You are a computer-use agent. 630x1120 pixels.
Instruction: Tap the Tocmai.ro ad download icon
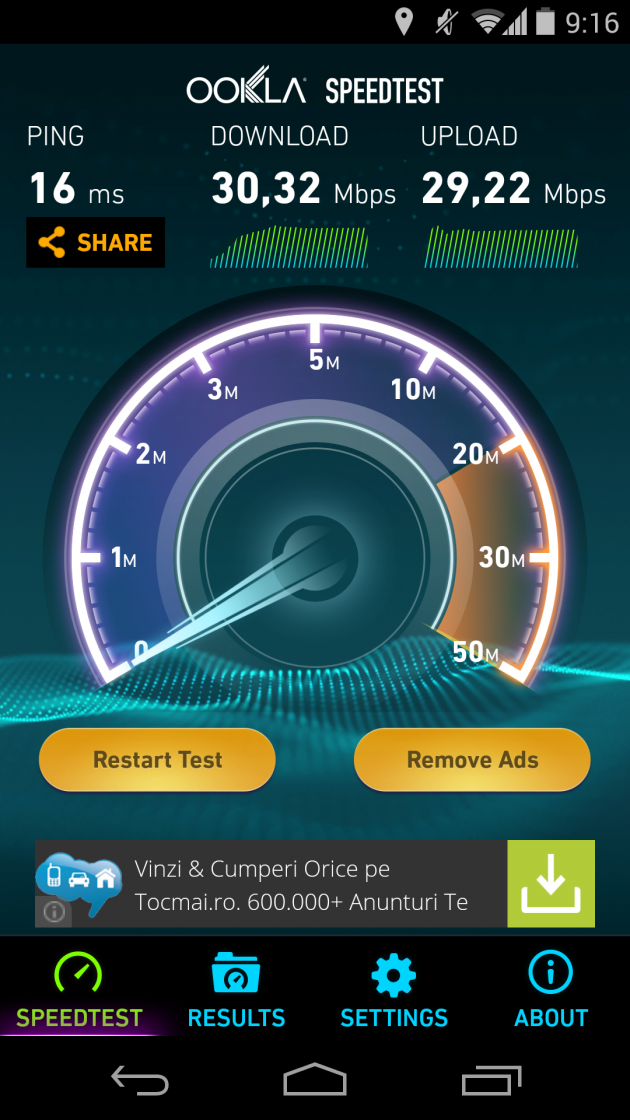click(x=550, y=883)
